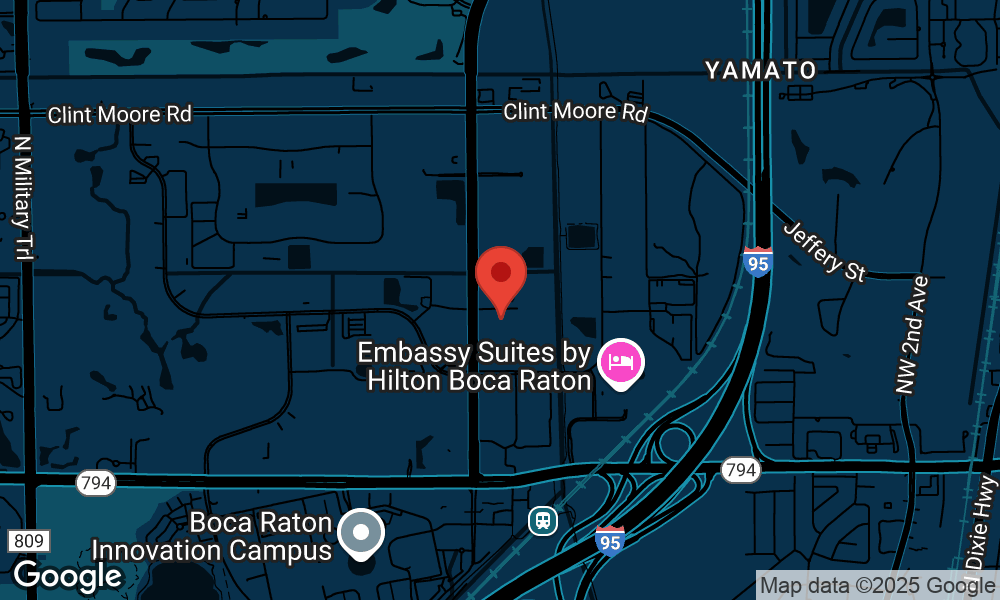This screenshot has height=600, width=1000.
Task: Tap the red location pin marker
Action: tap(501, 276)
